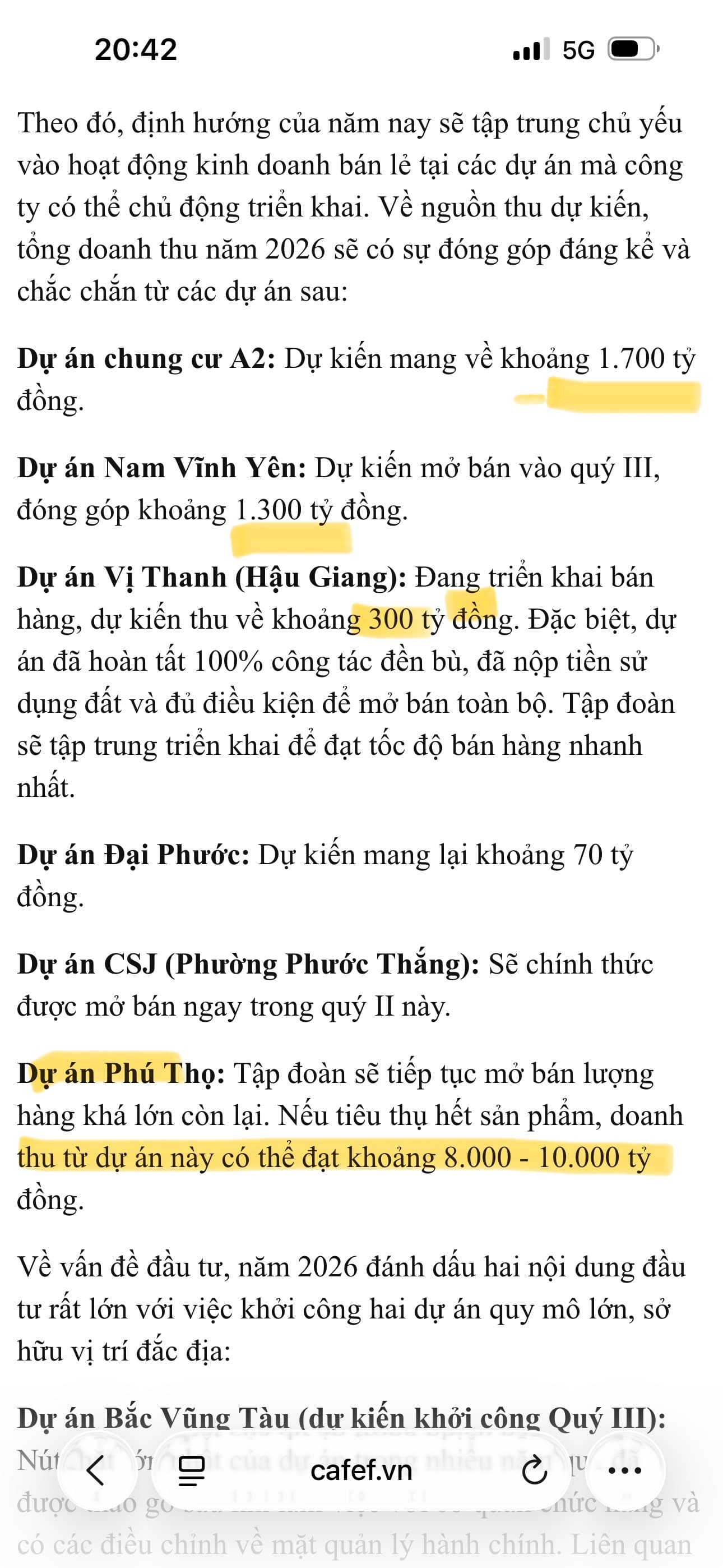723x1568 pixels.
Task: Reload the cafef.vn page
Action: 534,1471
